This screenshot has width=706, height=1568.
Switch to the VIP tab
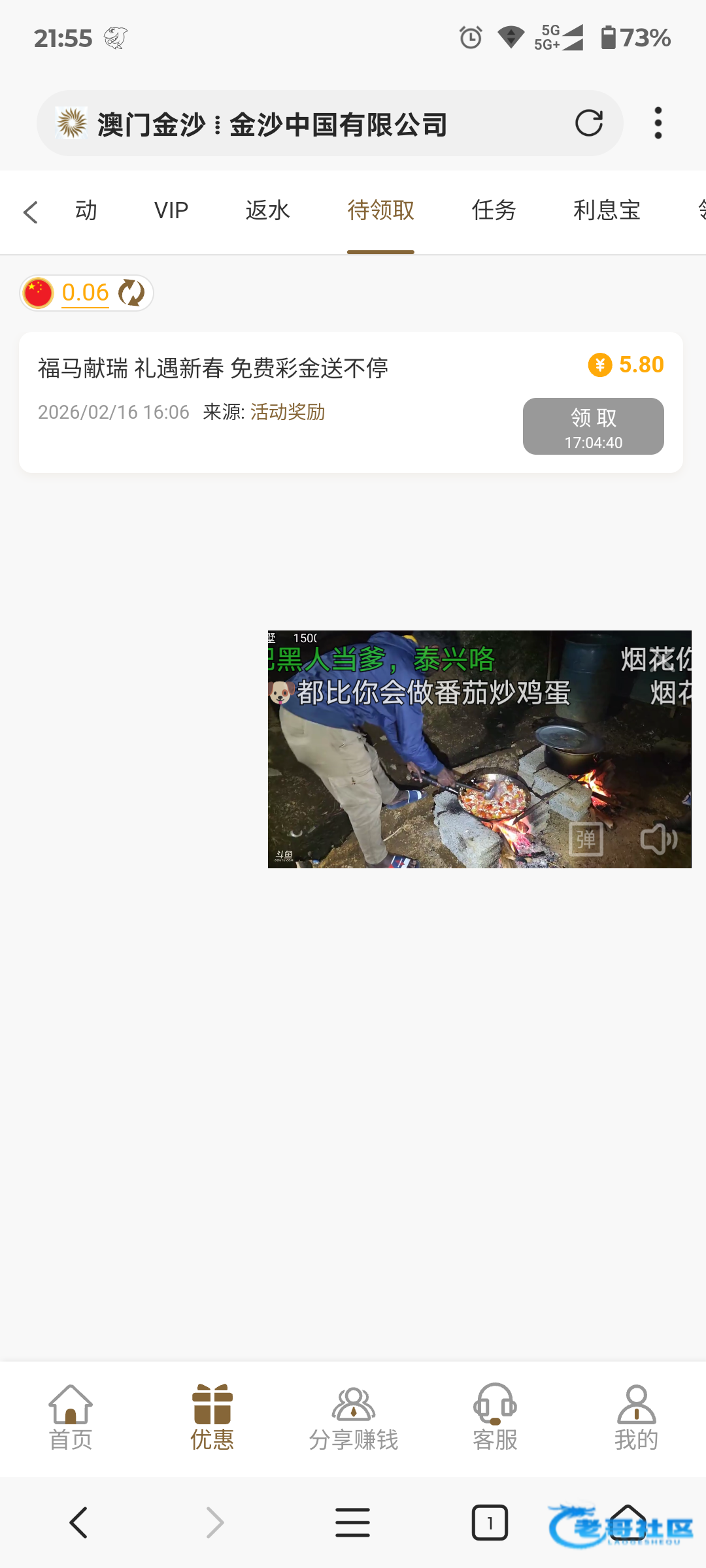[171, 210]
